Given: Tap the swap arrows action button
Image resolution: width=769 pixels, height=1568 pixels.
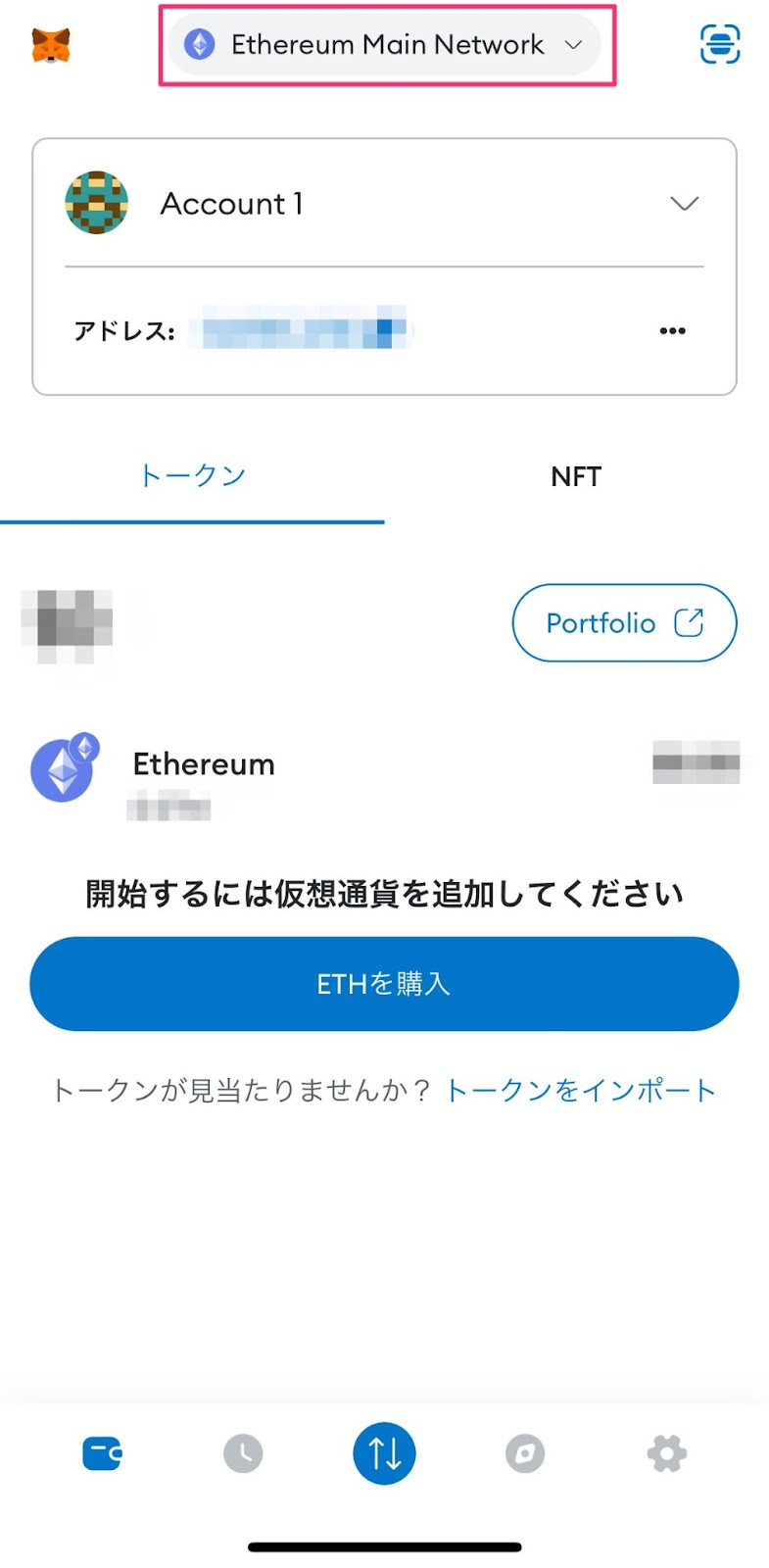Looking at the screenshot, I should click(x=384, y=1453).
